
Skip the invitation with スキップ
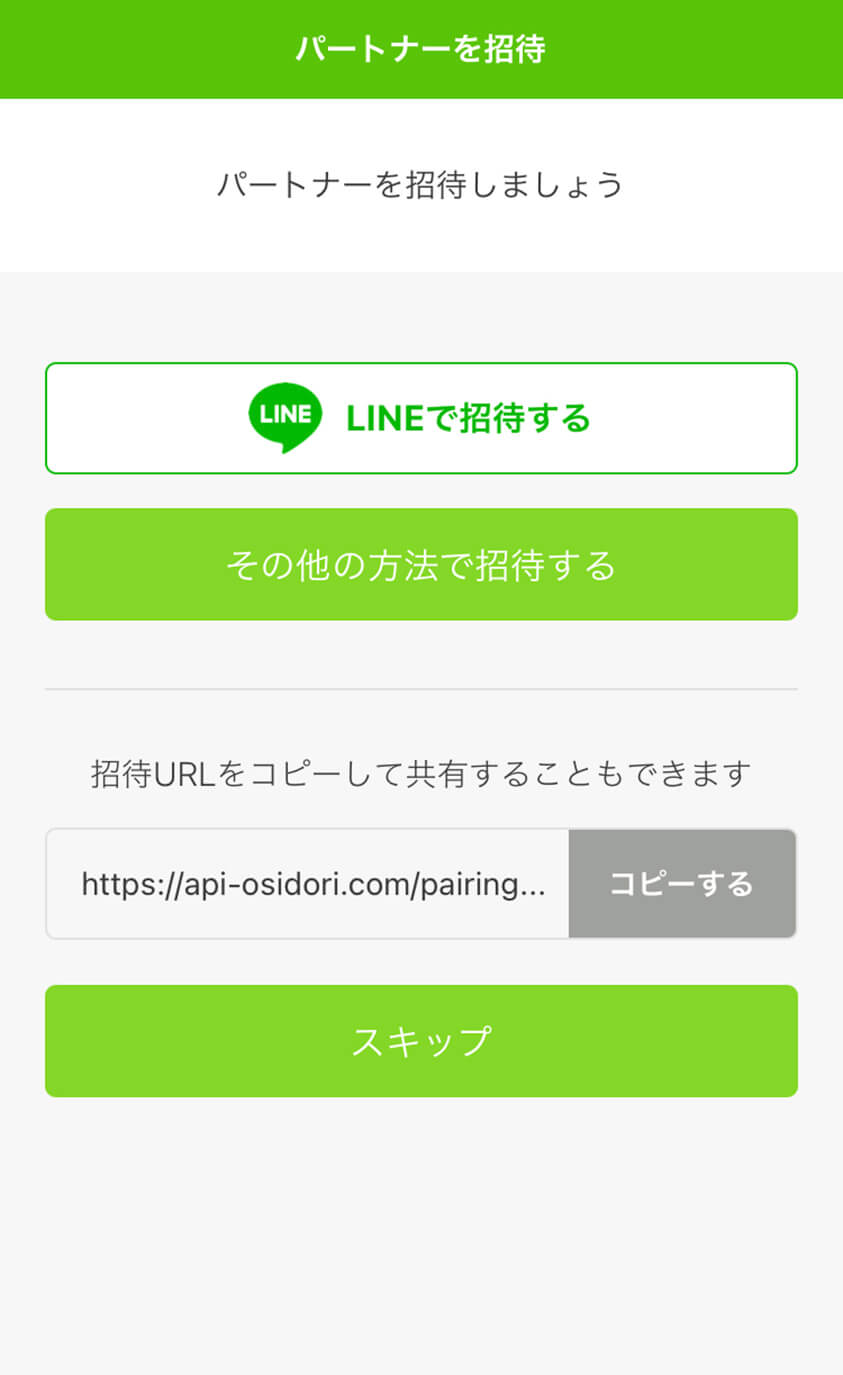(421, 1041)
